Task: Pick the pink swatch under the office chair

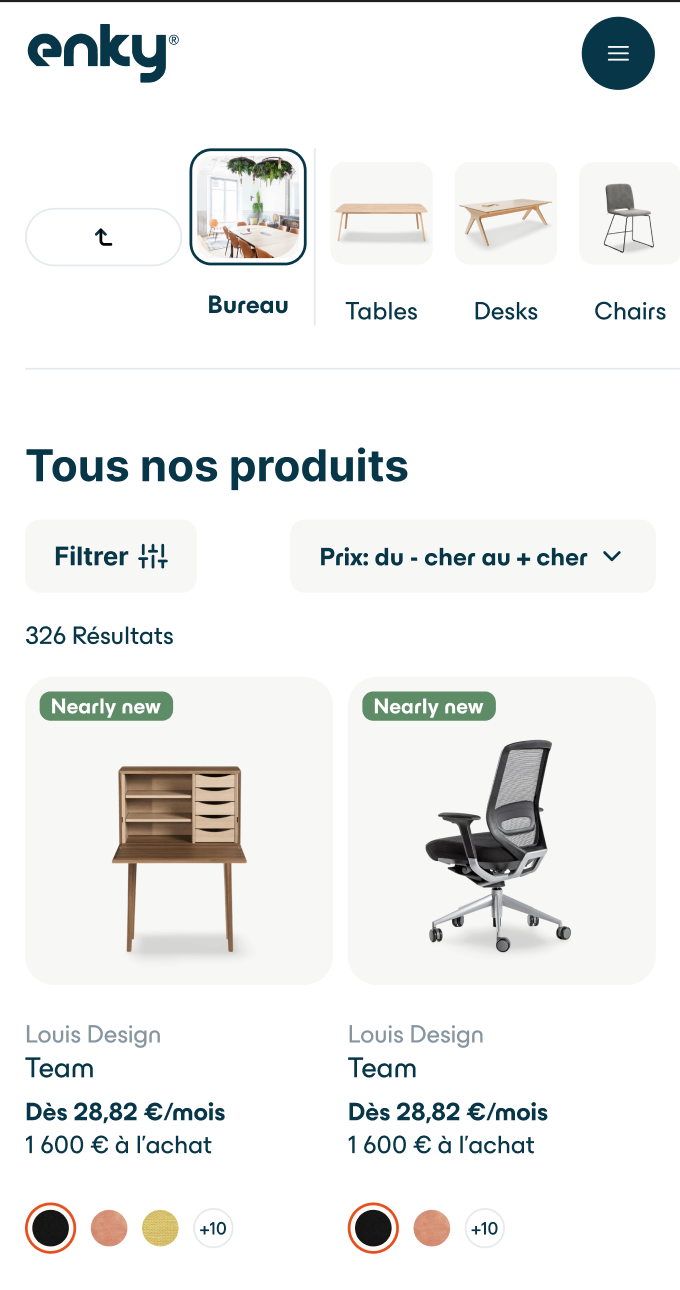Action: click(432, 1228)
